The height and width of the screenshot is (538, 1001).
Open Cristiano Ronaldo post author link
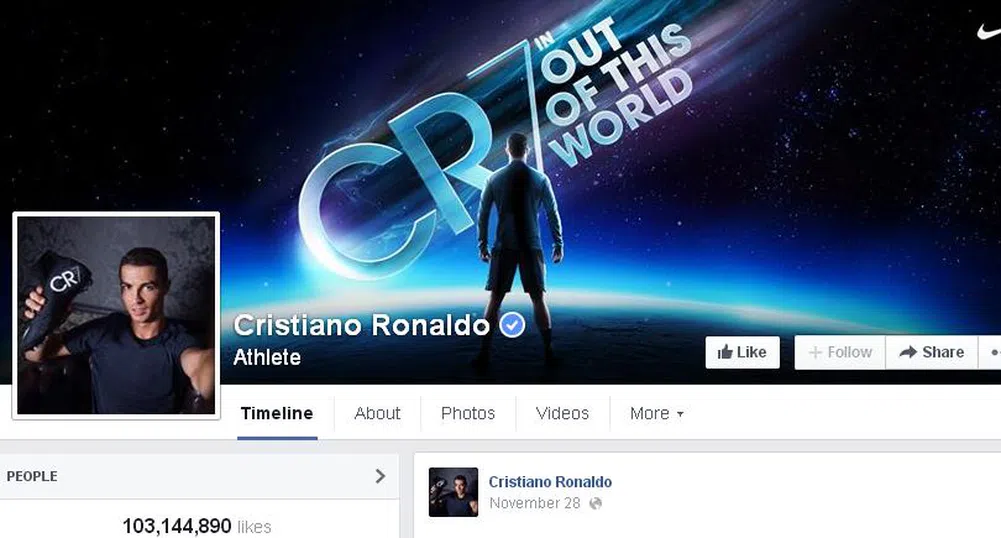click(550, 482)
